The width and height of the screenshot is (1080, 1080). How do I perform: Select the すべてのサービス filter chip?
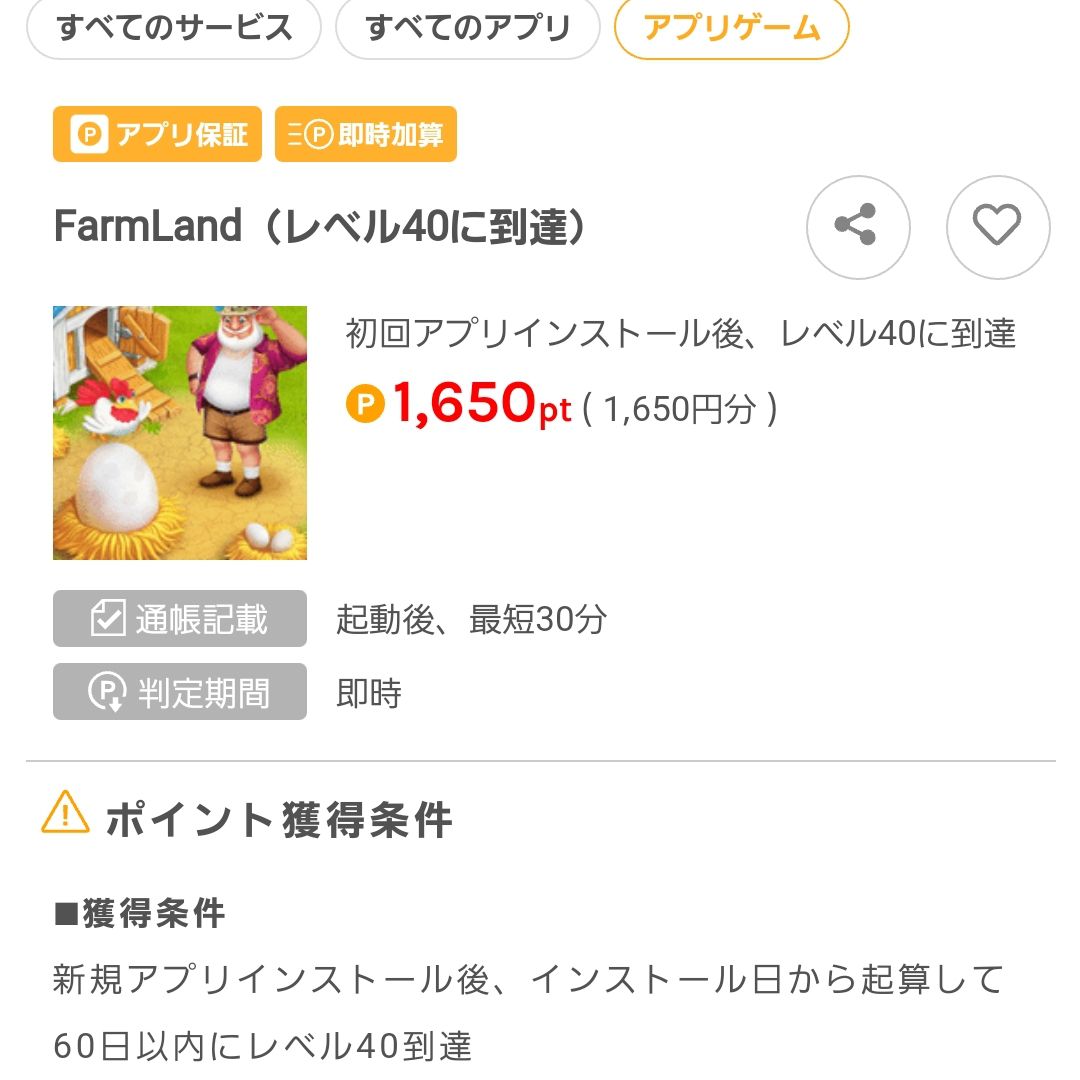174,27
